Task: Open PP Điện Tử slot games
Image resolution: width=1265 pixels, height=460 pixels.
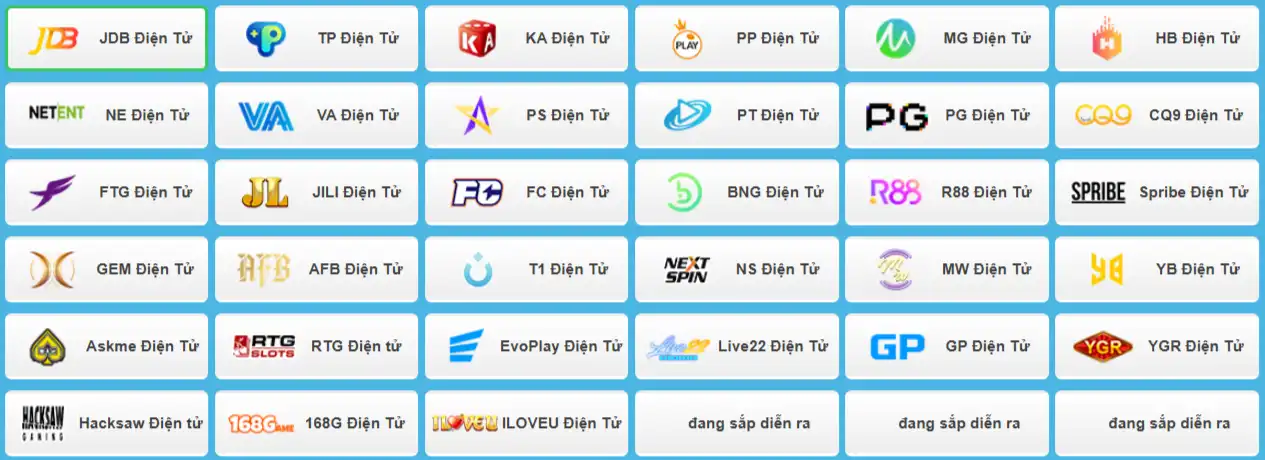Action: 737,39
